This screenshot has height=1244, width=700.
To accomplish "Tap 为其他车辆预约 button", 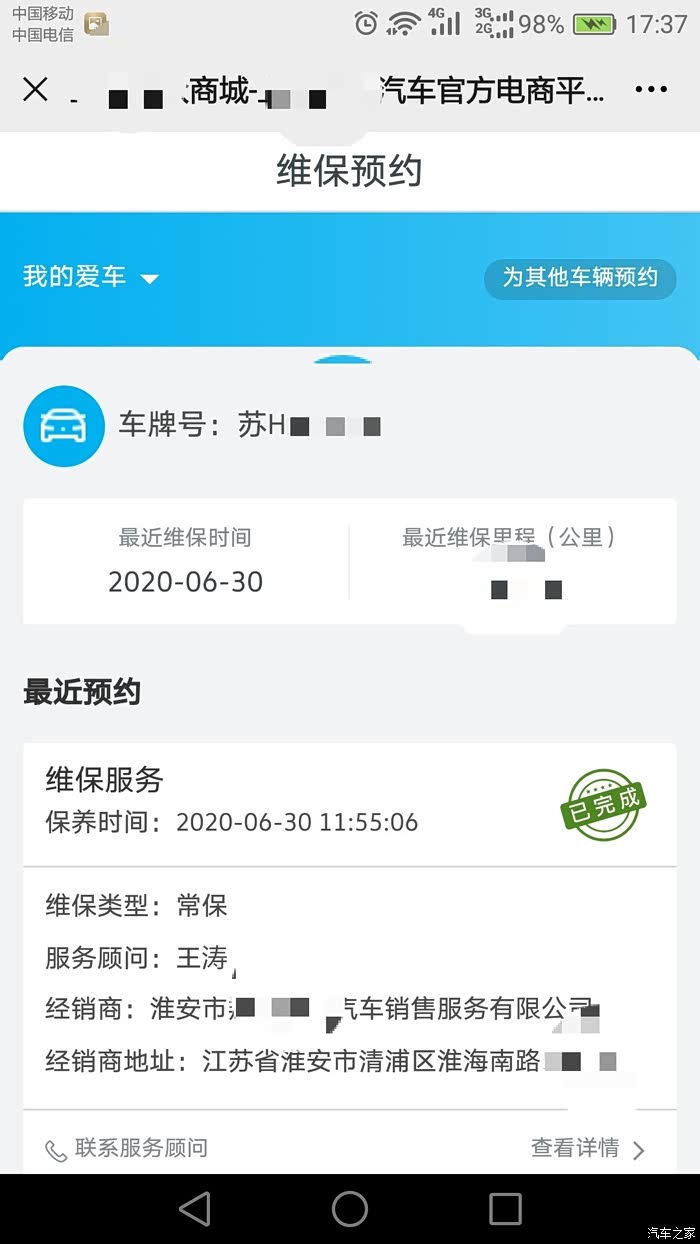I will point(580,277).
